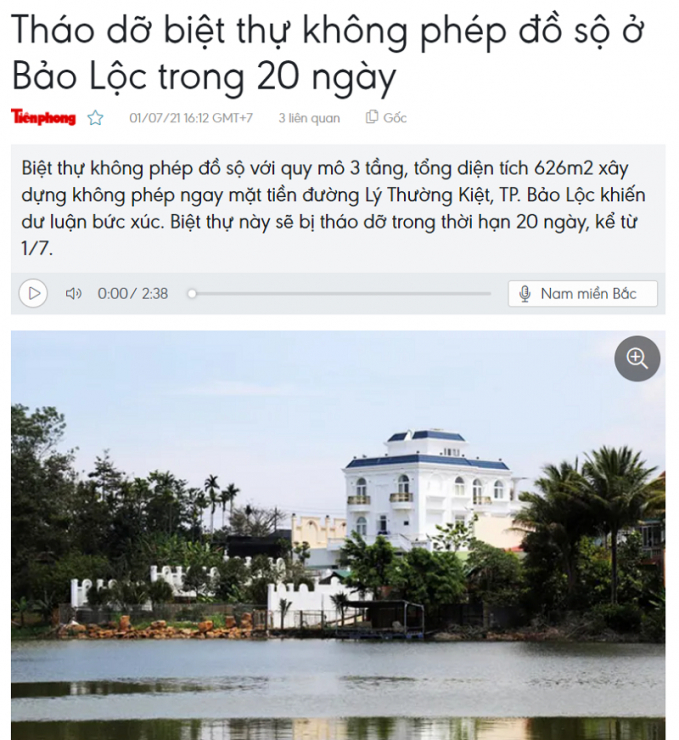This screenshot has width=679, height=740.
Task: Open the original article via Gốc
Action: coord(387,118)
